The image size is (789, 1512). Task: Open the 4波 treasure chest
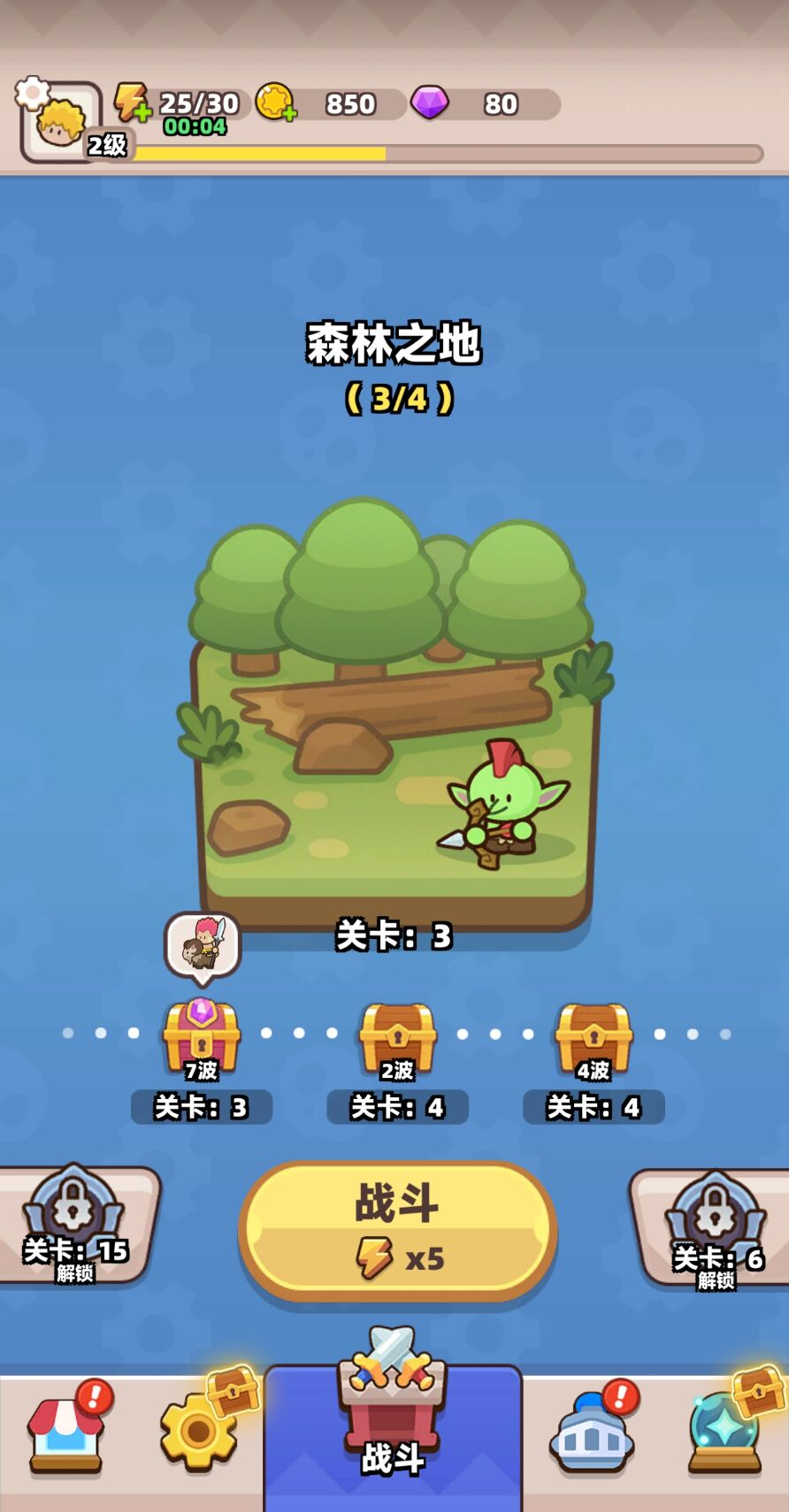point(593,1038)
